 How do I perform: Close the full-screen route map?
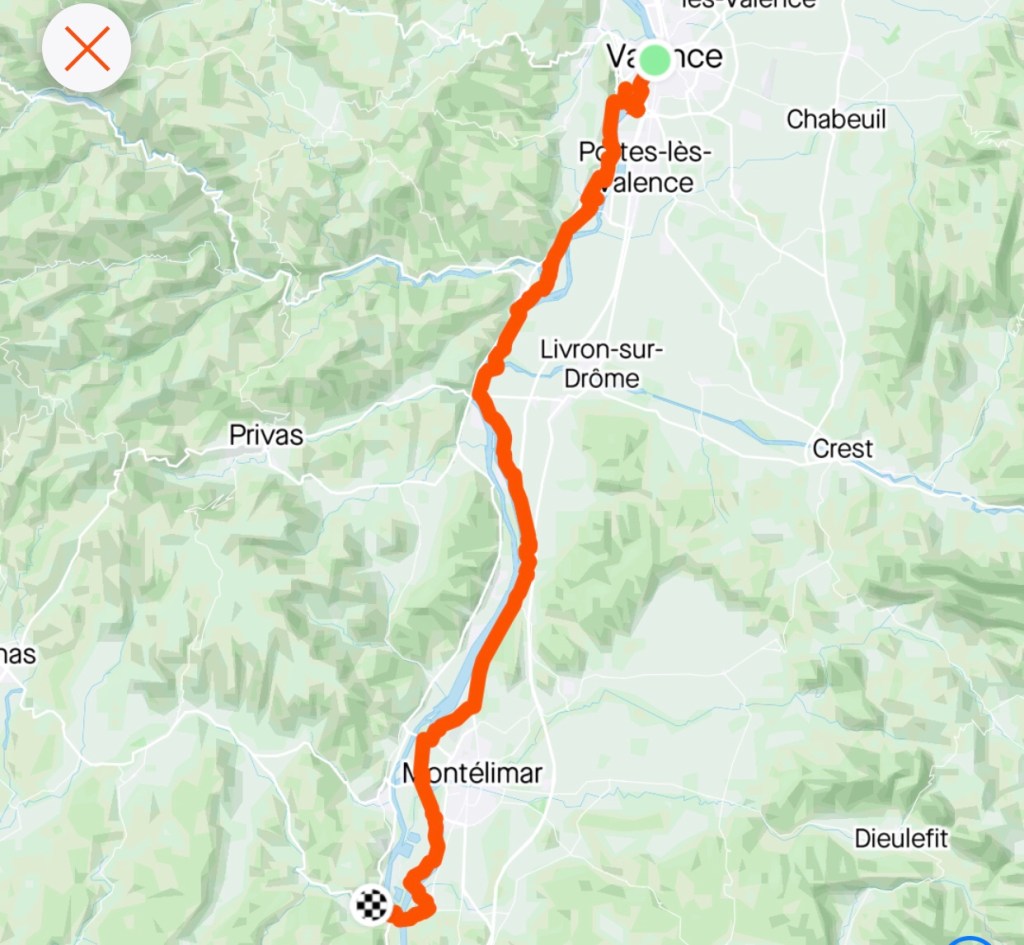tap(87, 49)
